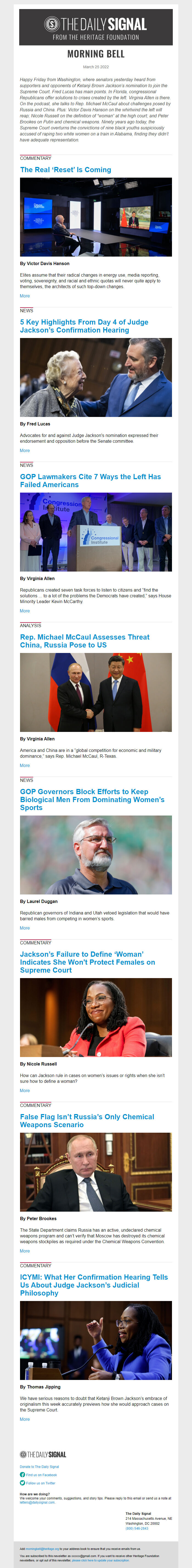The image size is (192, 1568).
Task: Tap More under the GOP governors women's sports article
Action: point(24,928)
